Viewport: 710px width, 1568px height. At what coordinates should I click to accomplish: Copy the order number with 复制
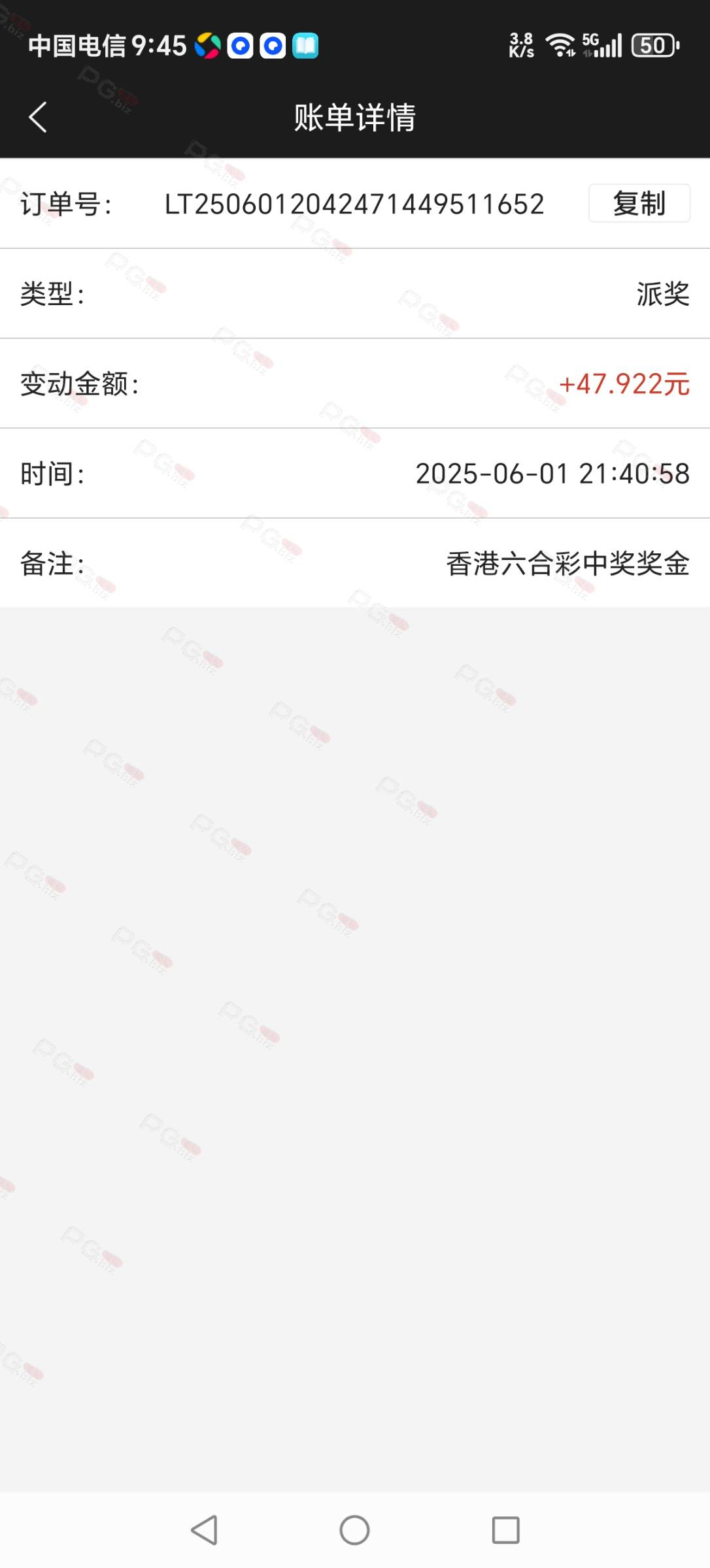coord(639,203)
